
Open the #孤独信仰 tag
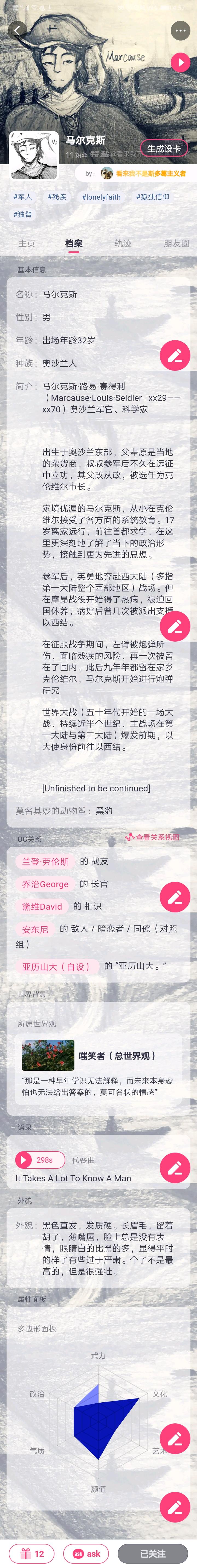coord(153,197)
